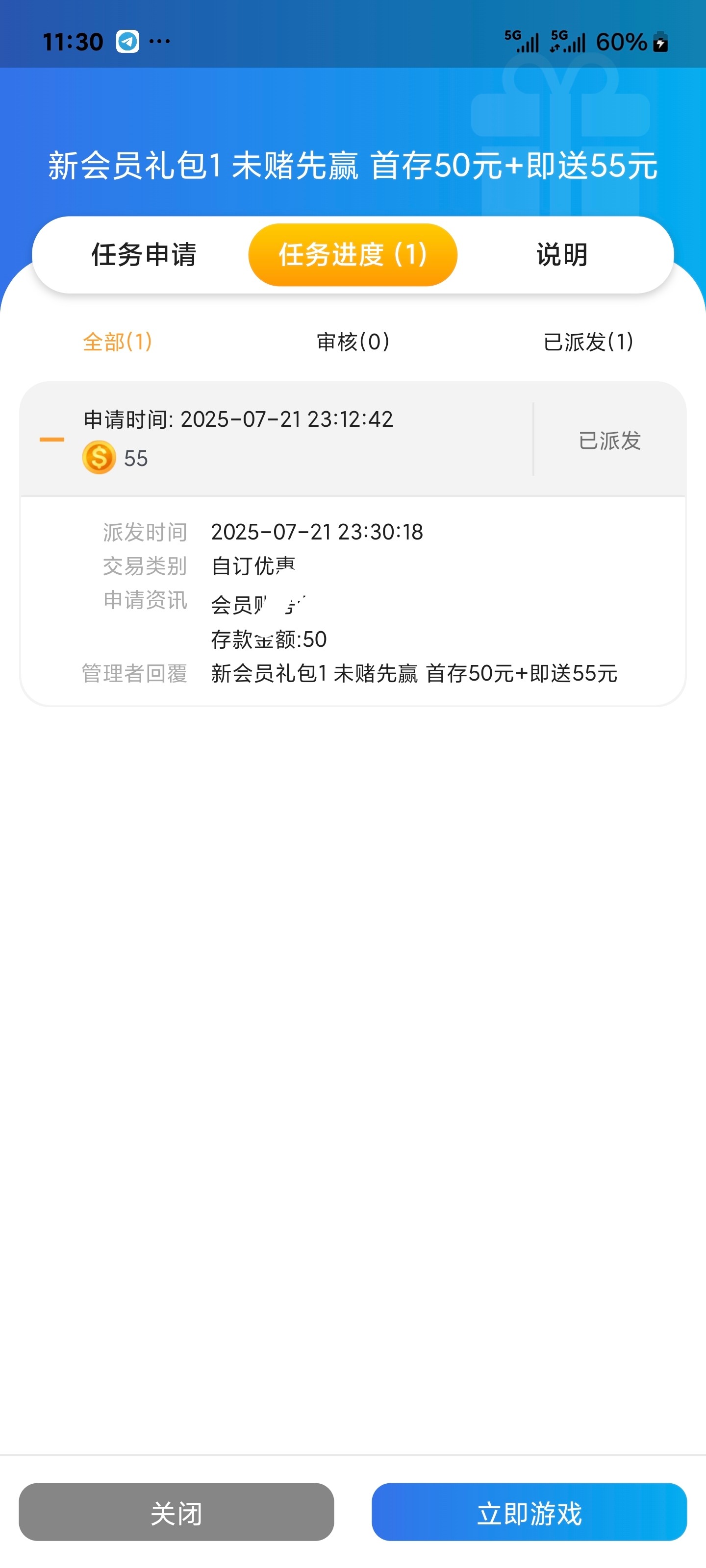Viewport: 706px width, 1568px height.
Task: Click the 5G signal strength icon
Action: coord(521,40)
